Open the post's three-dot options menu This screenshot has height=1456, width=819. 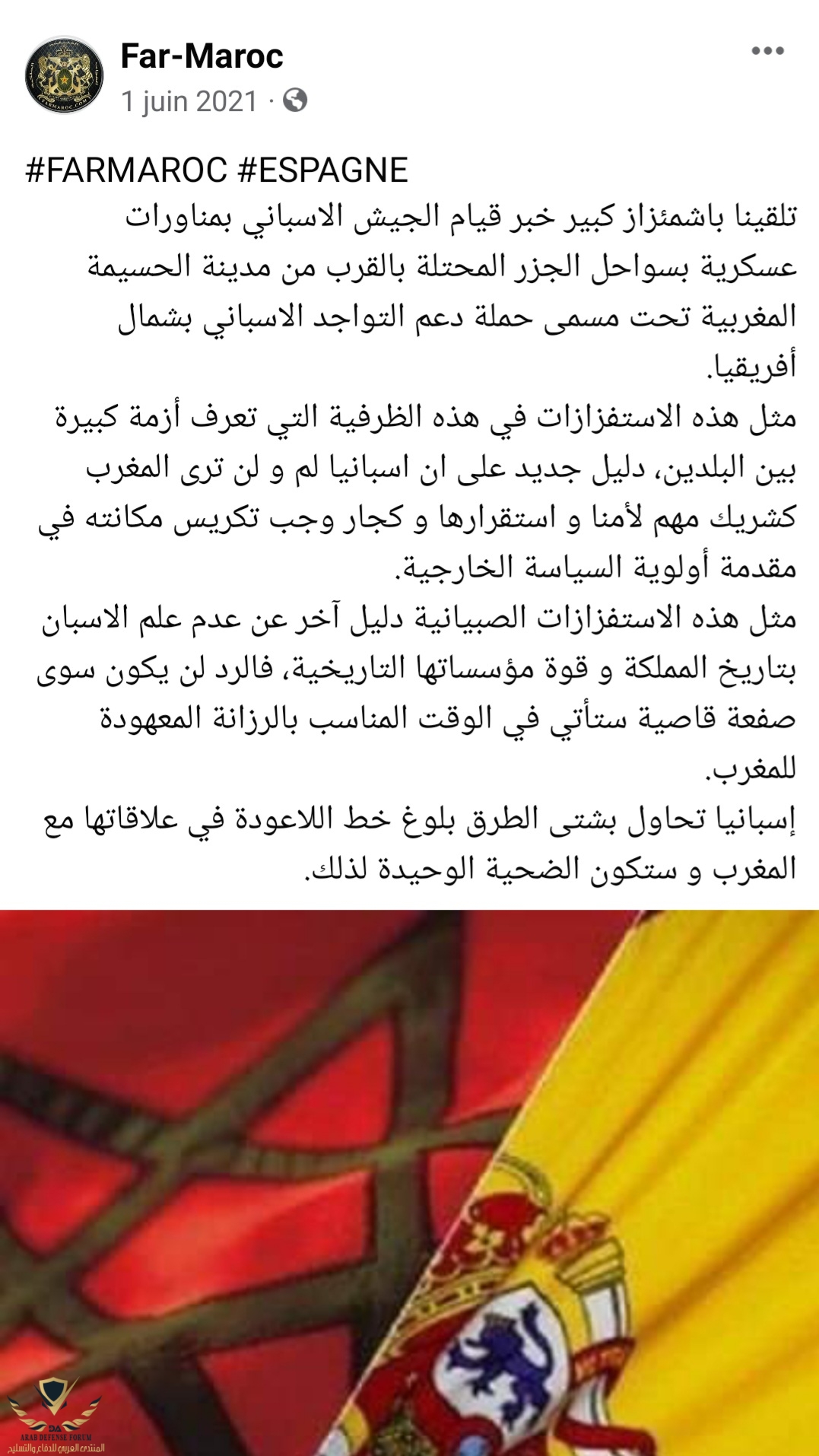coord(767,52)
